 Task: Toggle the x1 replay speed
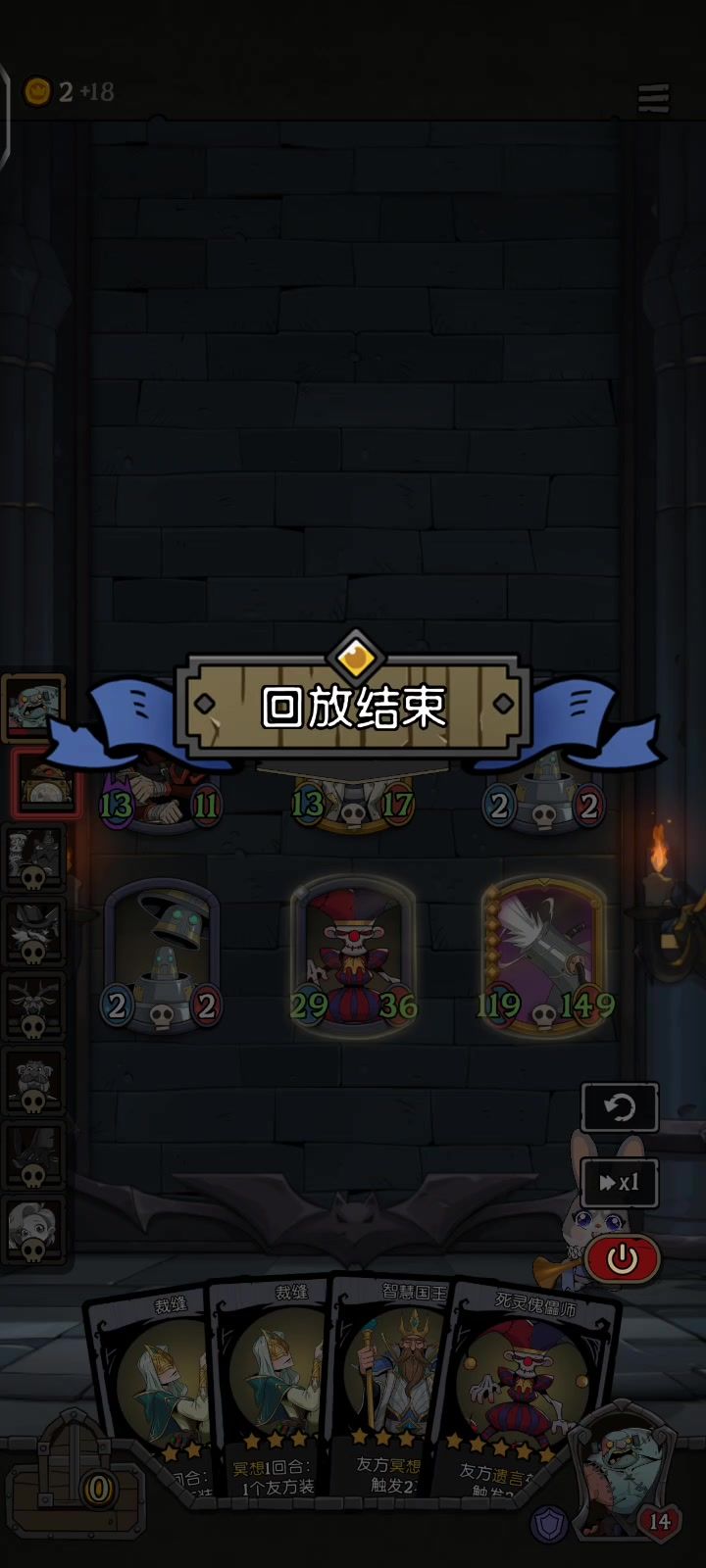pos(619,1183)
